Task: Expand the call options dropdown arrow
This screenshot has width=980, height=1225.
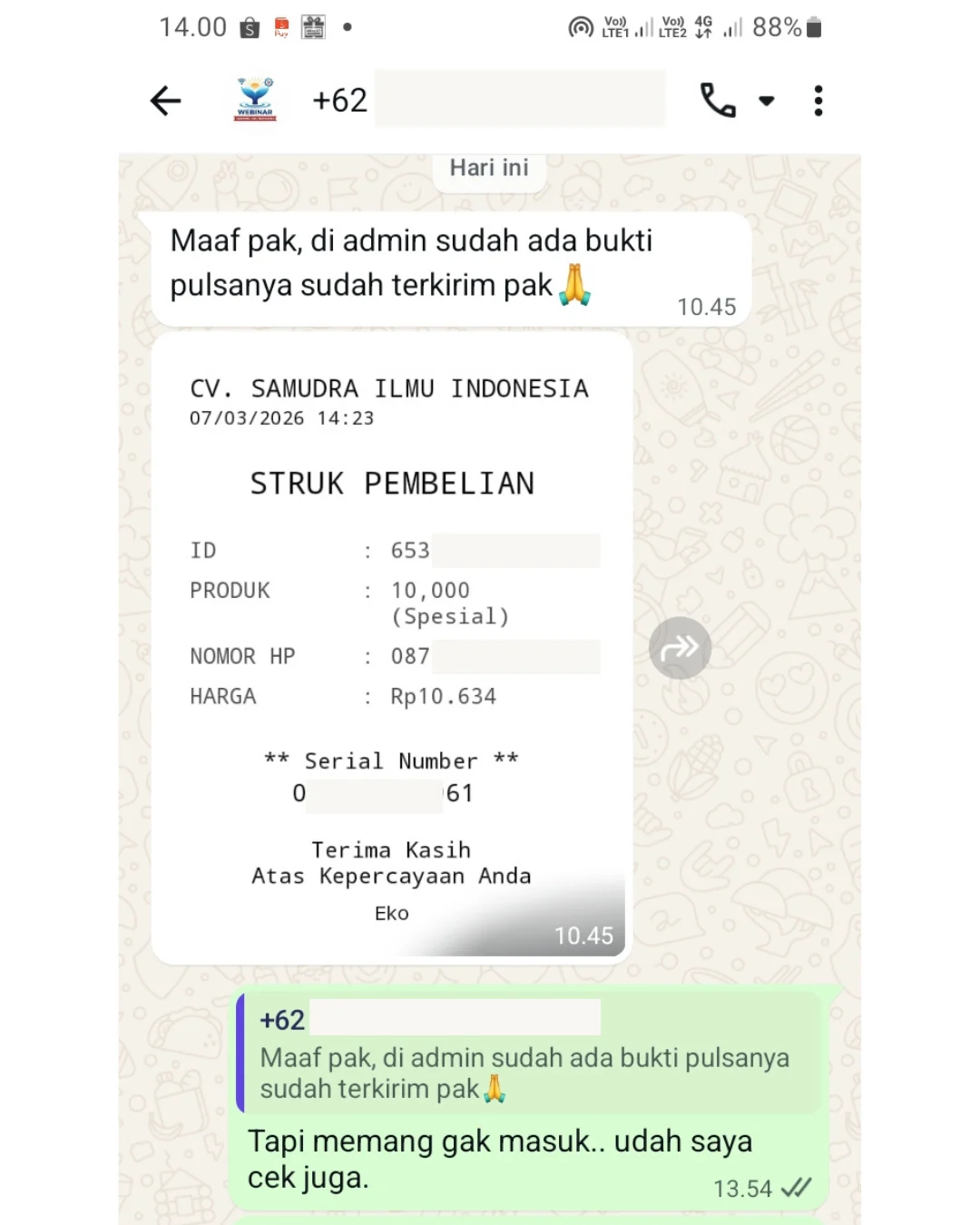Action: click(x=767, y=101)
